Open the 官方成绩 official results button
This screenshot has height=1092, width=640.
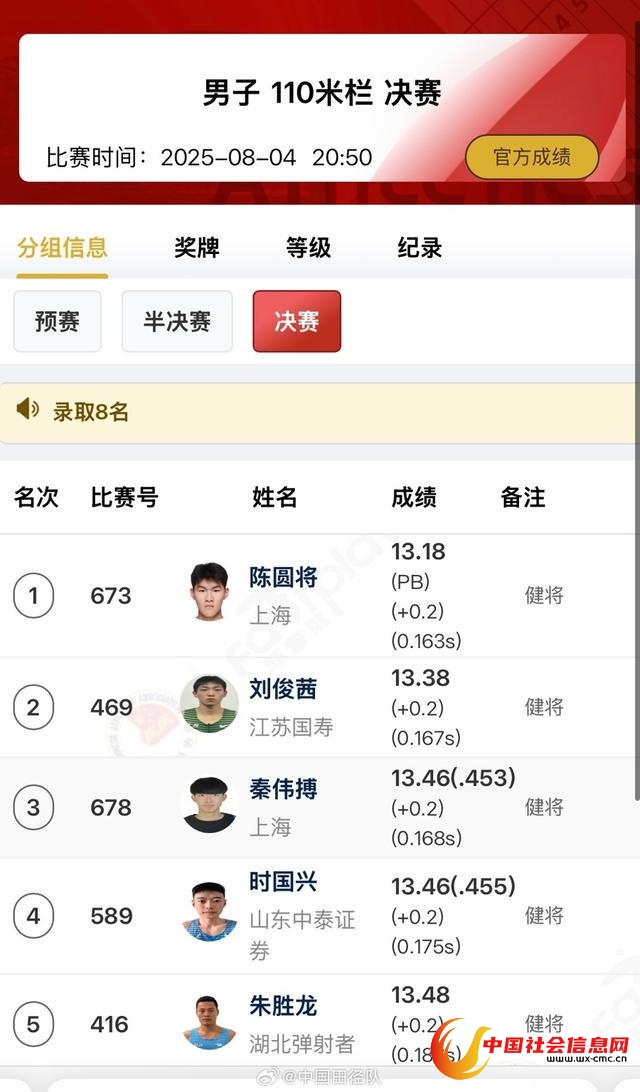point(532,157)
